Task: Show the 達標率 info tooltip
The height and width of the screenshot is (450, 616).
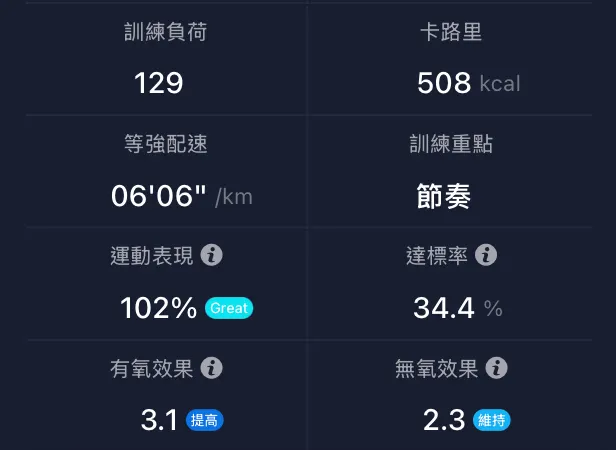Action: [486, 255]
